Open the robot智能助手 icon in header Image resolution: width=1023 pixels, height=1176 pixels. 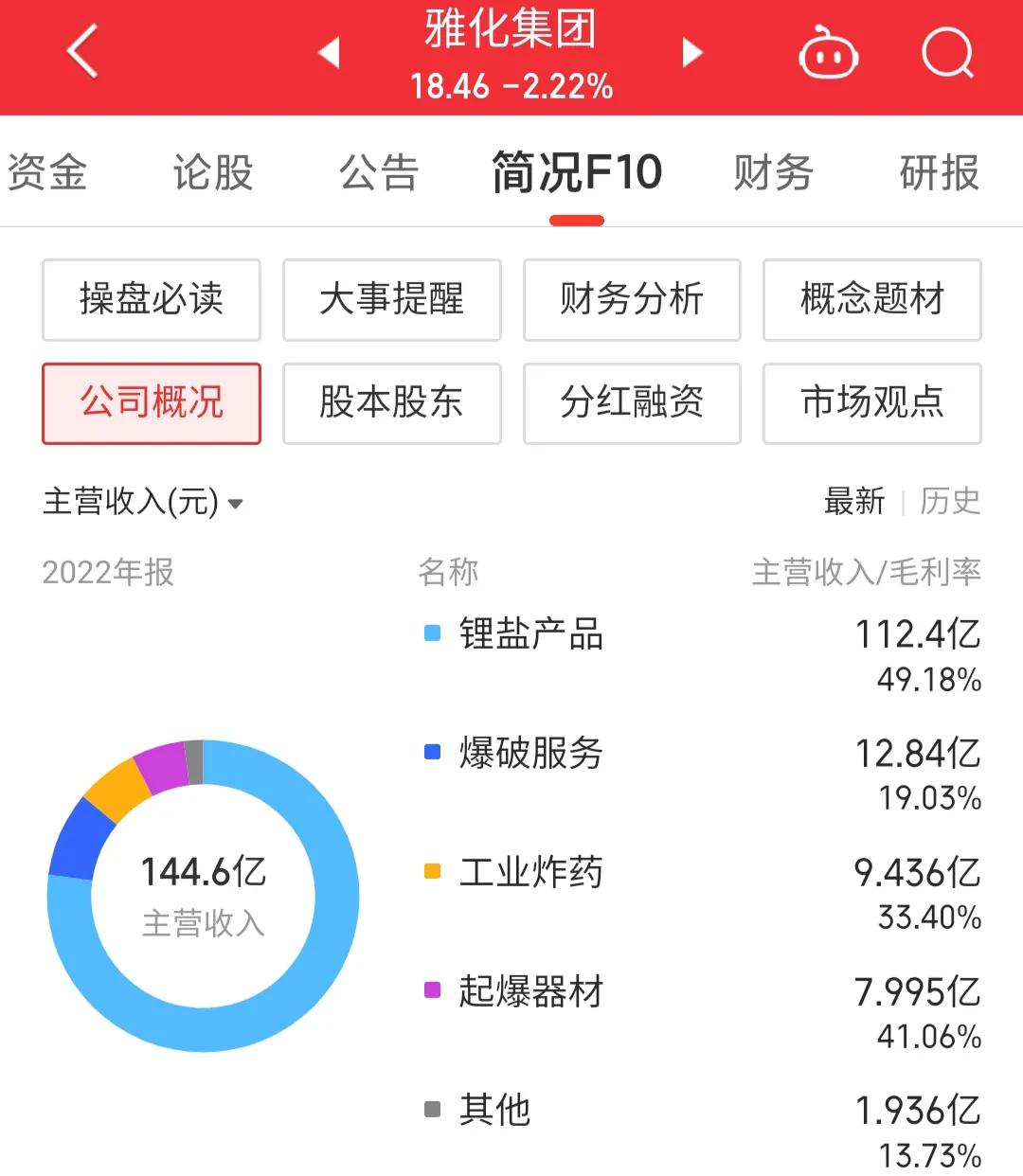[828, 54]
